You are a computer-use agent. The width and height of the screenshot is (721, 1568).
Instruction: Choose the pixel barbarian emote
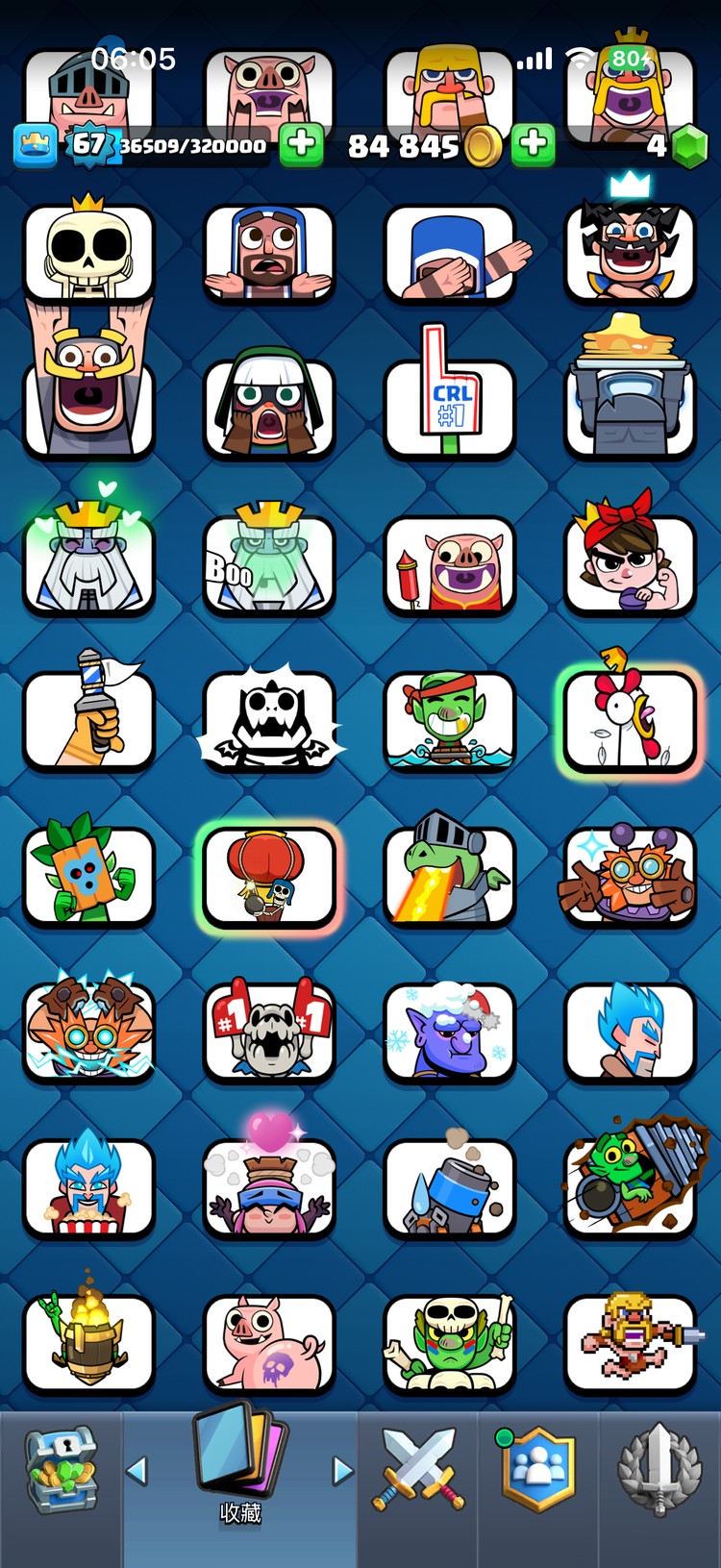630,1343
